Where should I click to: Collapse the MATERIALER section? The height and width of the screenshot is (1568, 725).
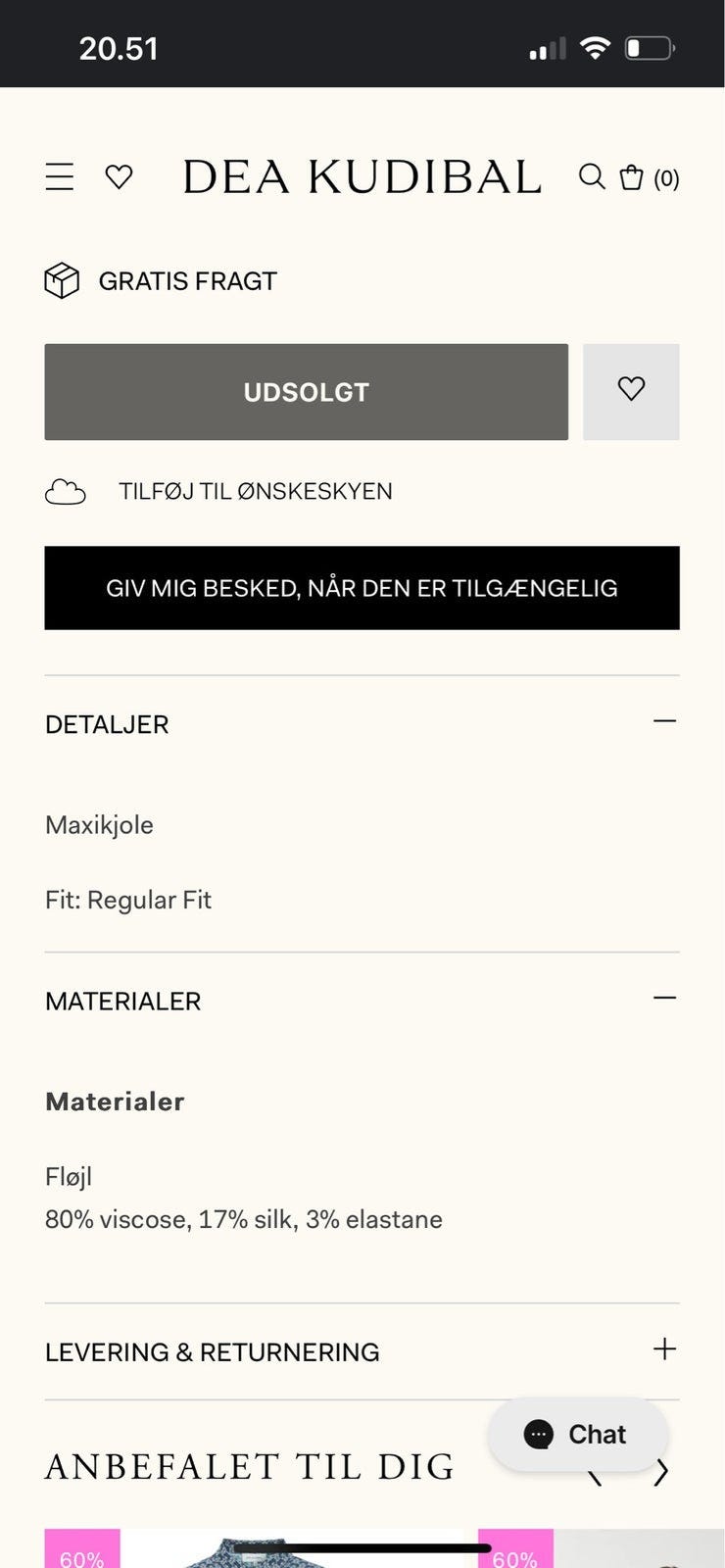[665, 998]
